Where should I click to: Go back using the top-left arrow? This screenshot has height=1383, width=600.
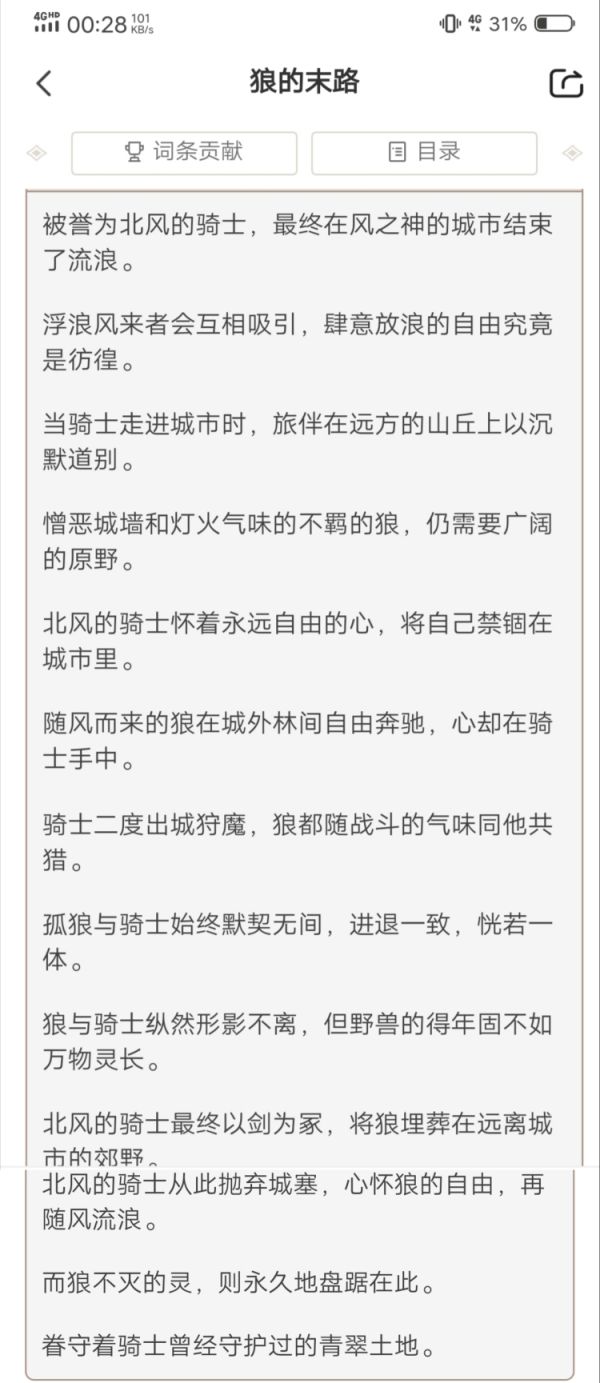(43, 83)
